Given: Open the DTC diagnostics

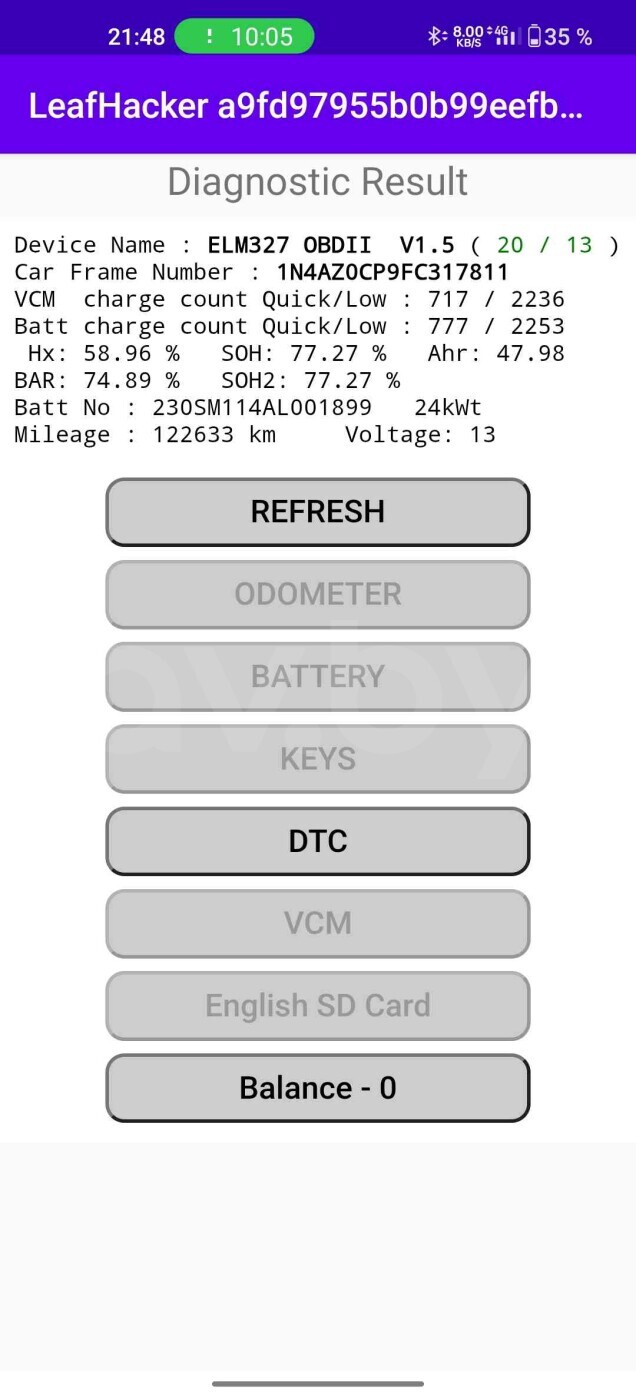Looking at the screenshot, I should pos(318,841).
